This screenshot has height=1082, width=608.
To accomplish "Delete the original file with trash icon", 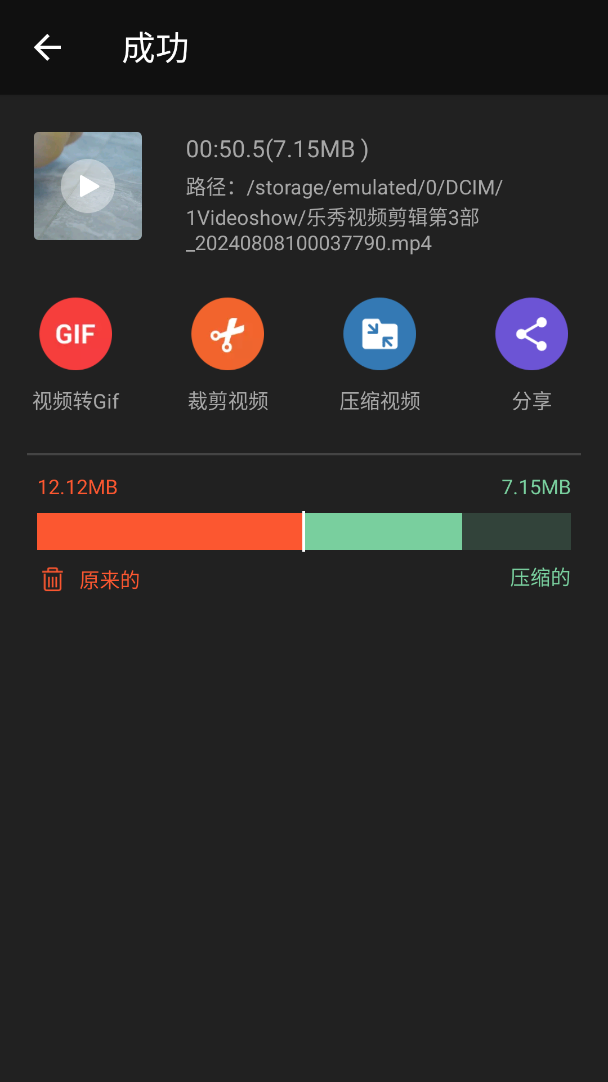I will [x=53, y=579].
